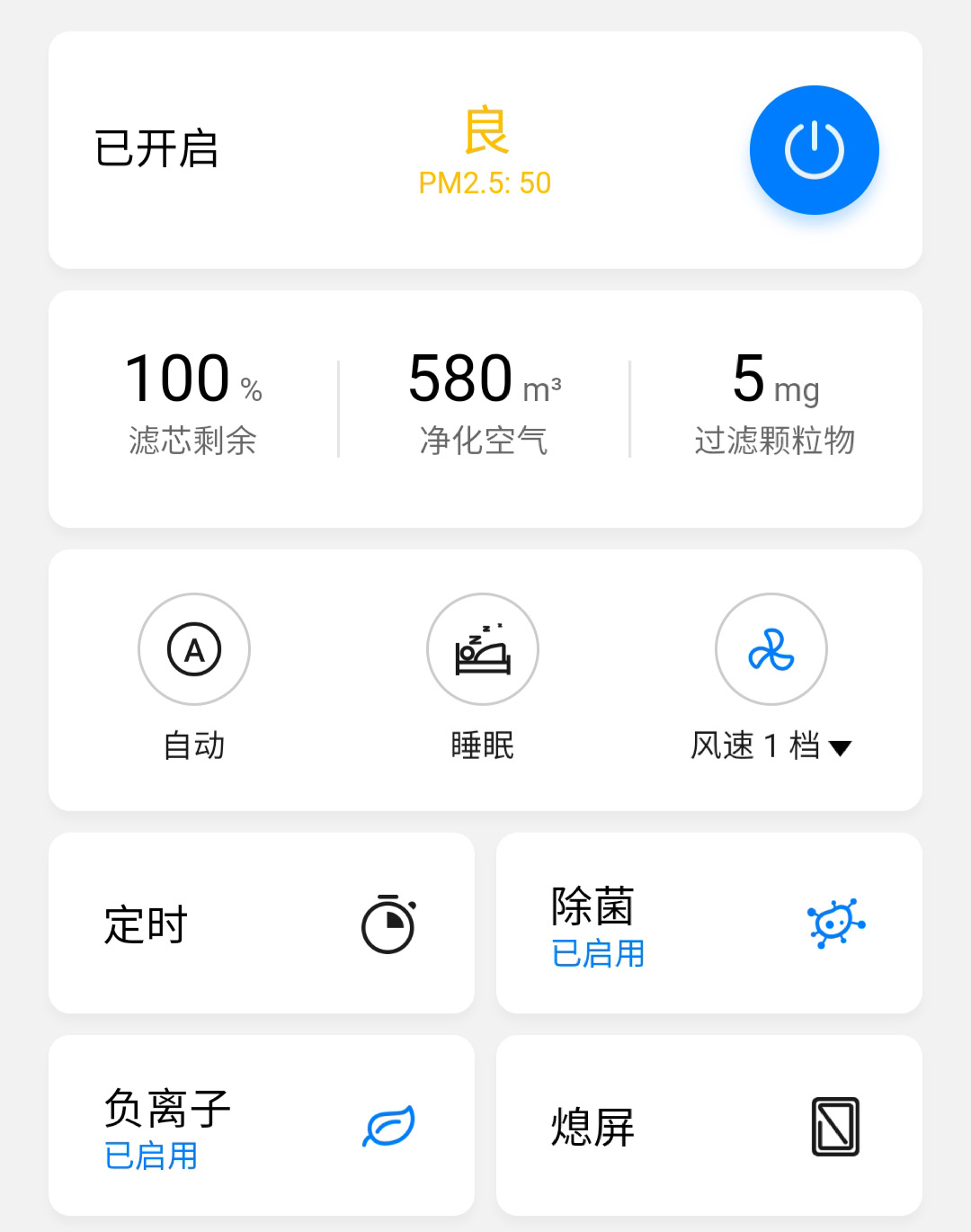Select the 自动 auto mode
This screenshot has height=1232, width=971.
194,649
